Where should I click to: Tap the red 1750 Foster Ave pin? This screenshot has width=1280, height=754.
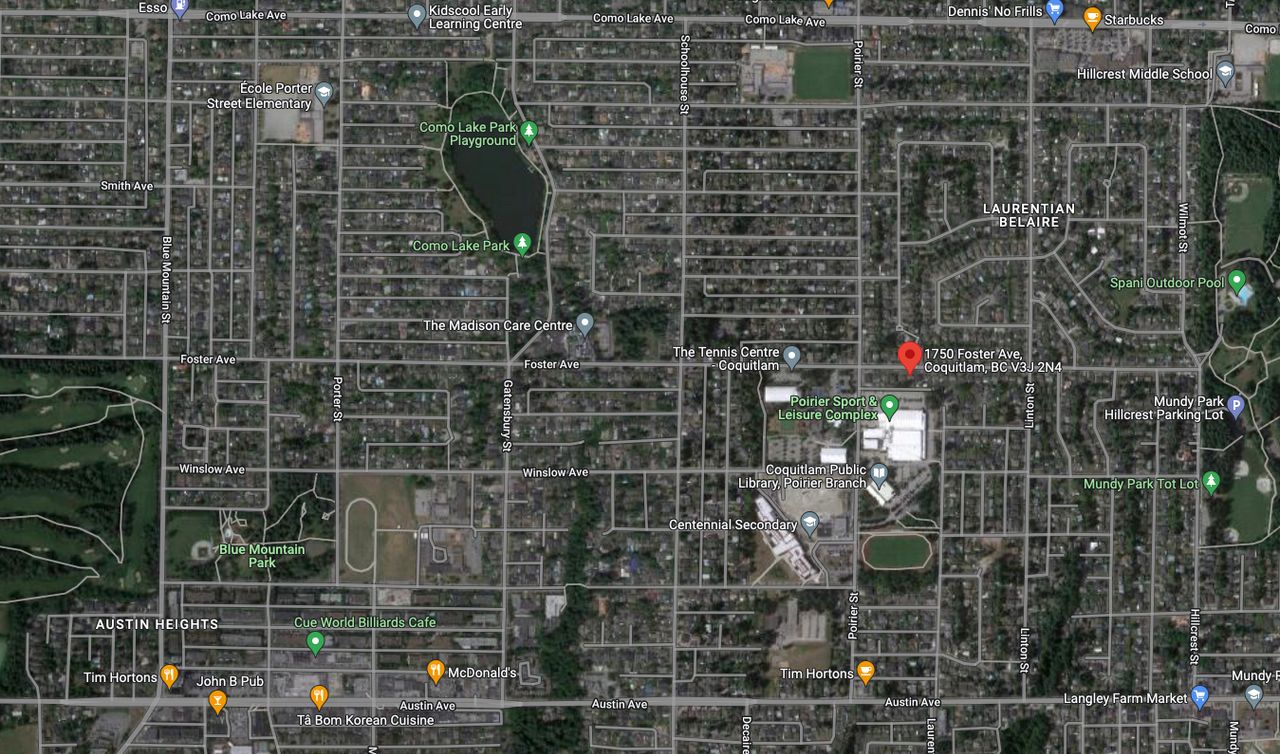tap(909, 356)
